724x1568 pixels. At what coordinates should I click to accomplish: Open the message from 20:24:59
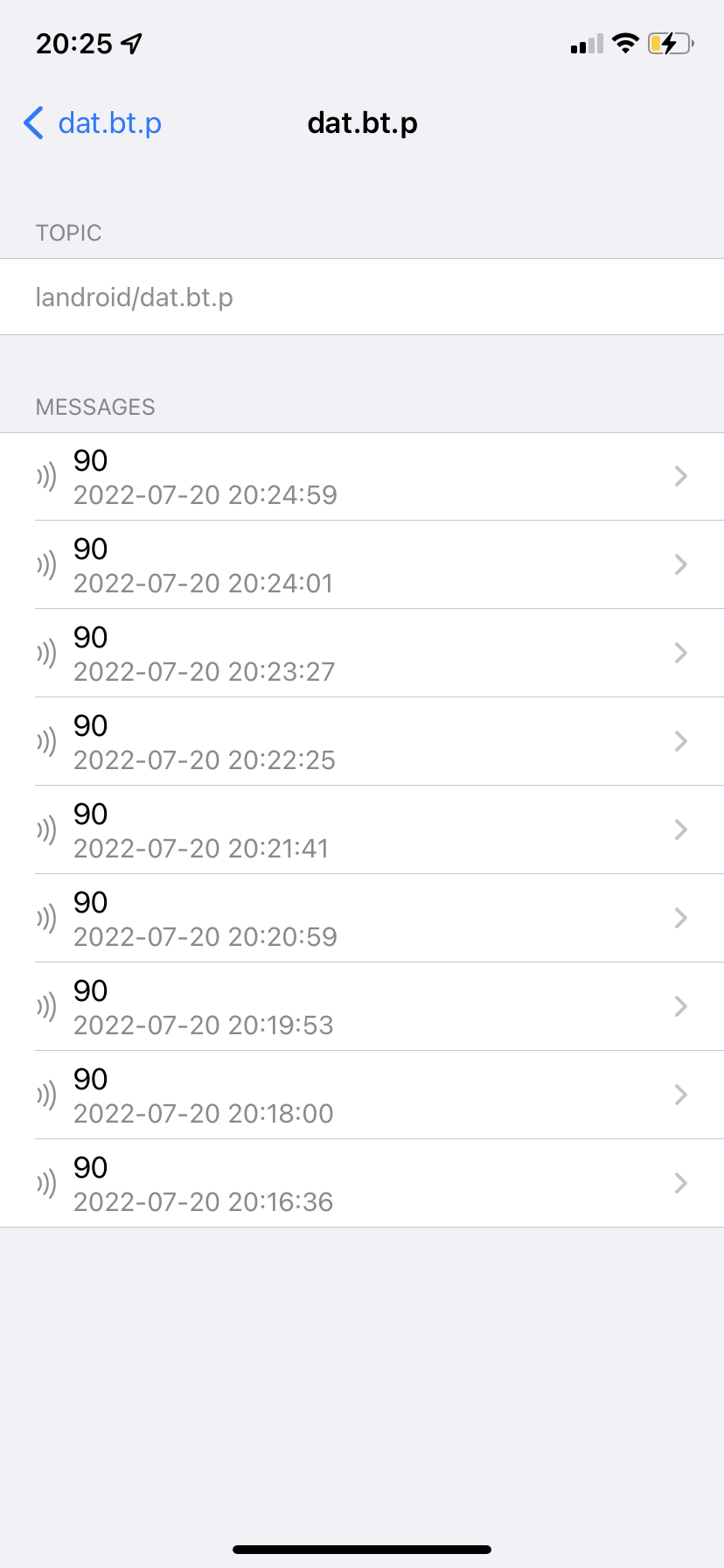(362, 477)
